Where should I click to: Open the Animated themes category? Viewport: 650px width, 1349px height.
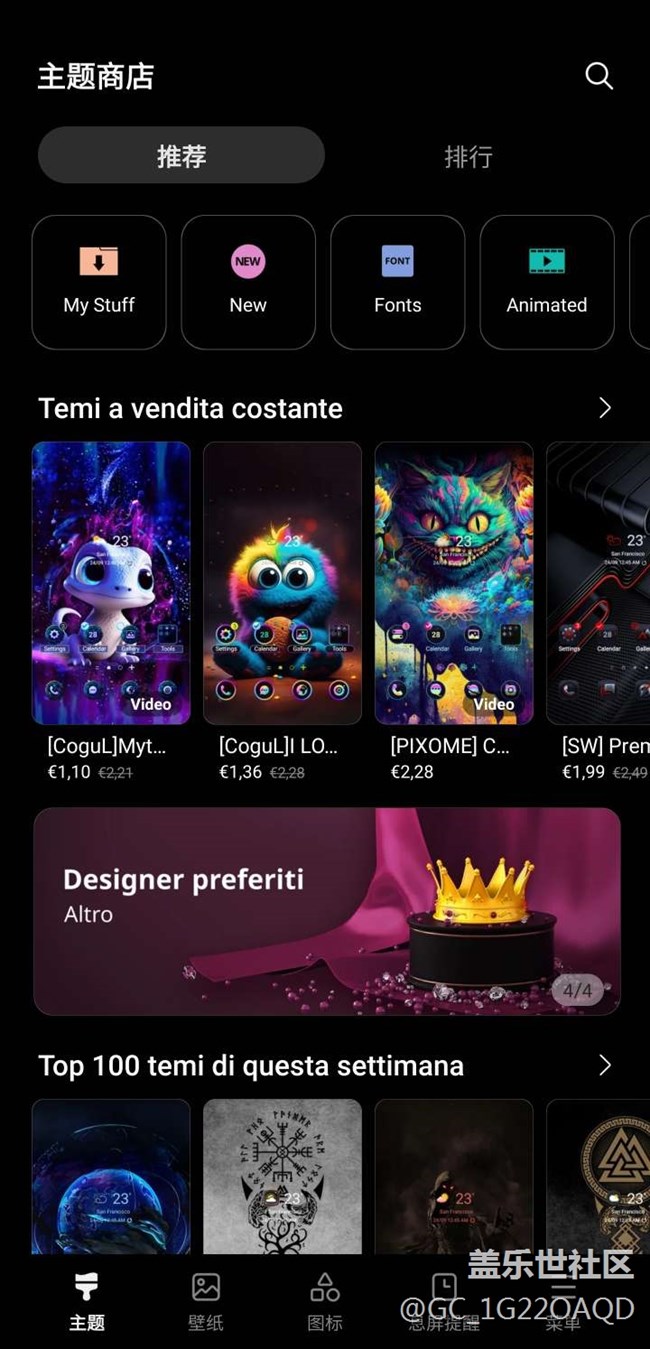pyautogui.click(x=546, y=282)
